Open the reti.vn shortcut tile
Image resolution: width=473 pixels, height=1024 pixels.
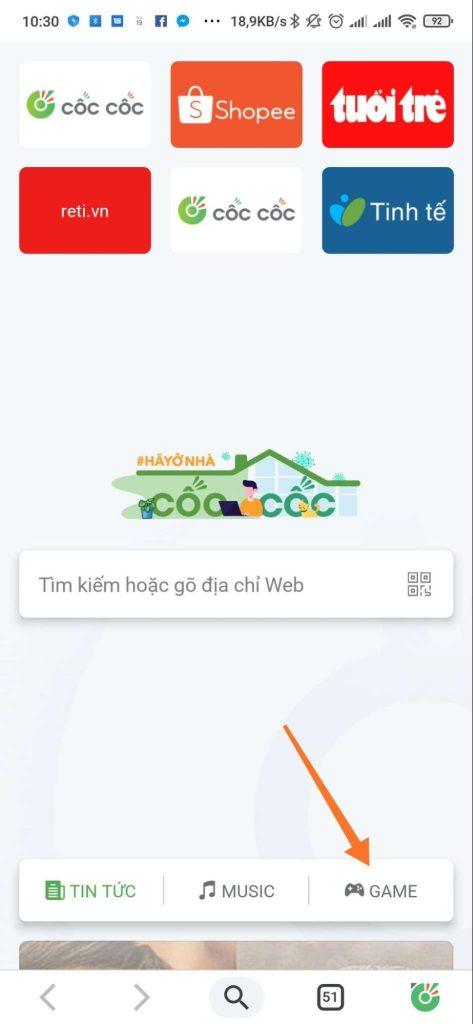(85, 210)
